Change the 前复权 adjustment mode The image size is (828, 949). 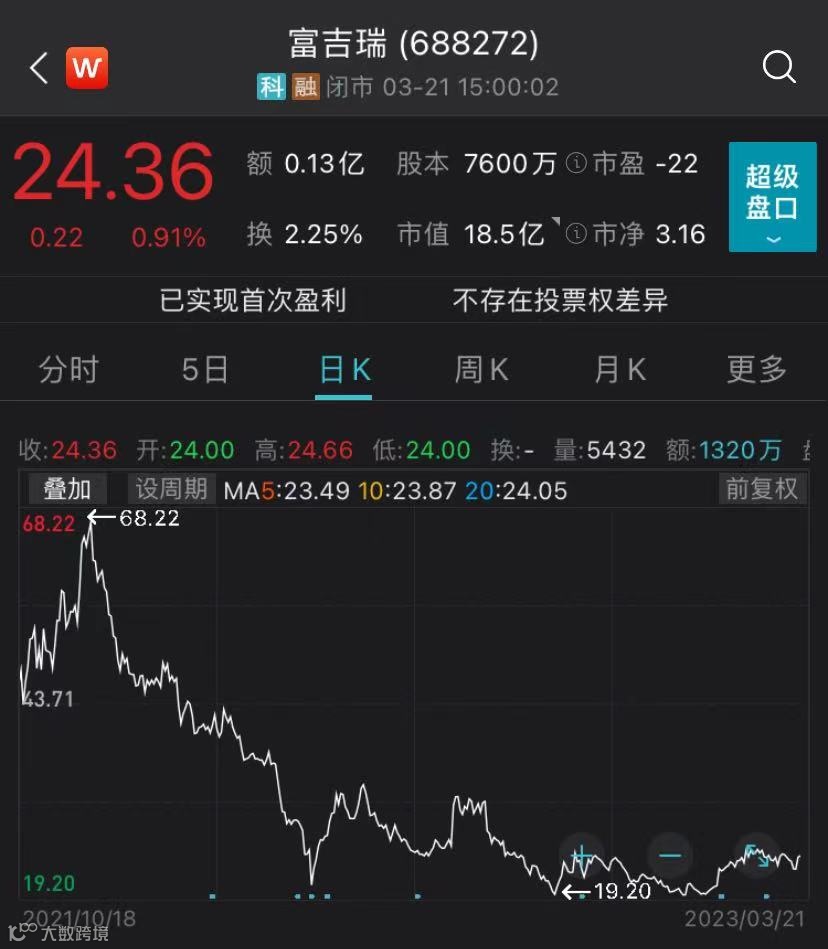pos(762,489)
